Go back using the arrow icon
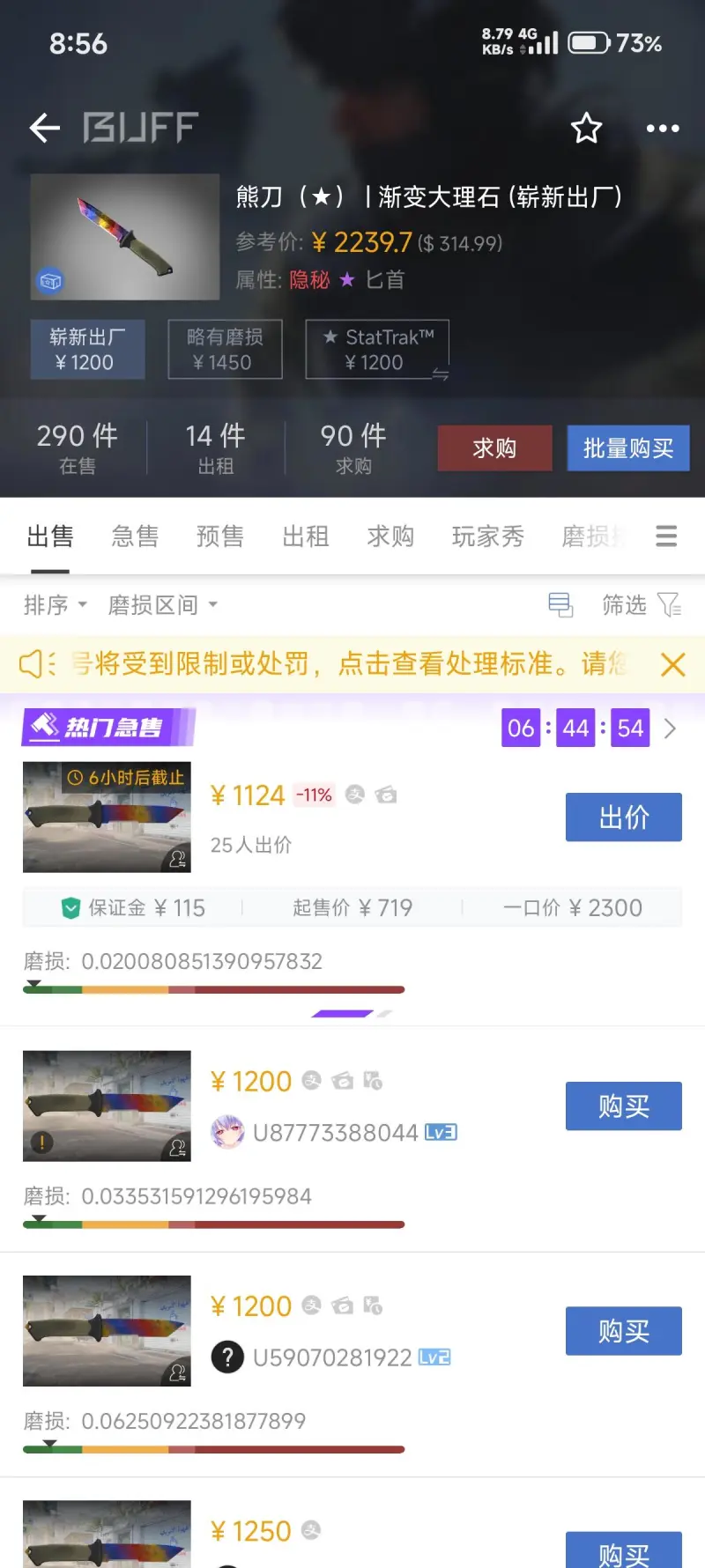Image resolution: width=705 pixels, height=1568 pixels. tap(45, 129)
